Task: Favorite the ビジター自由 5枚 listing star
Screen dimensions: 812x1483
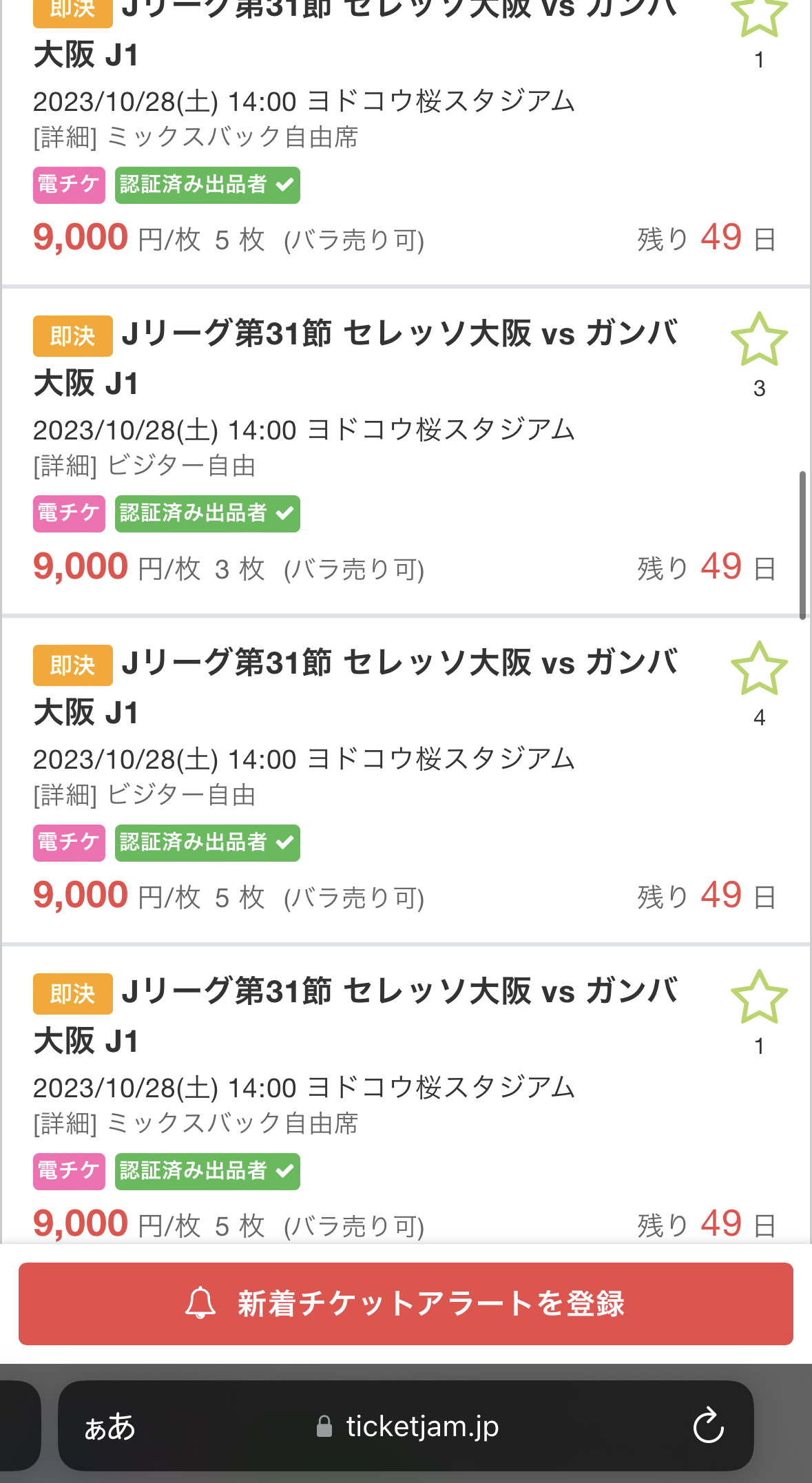Action: point(758,668)
